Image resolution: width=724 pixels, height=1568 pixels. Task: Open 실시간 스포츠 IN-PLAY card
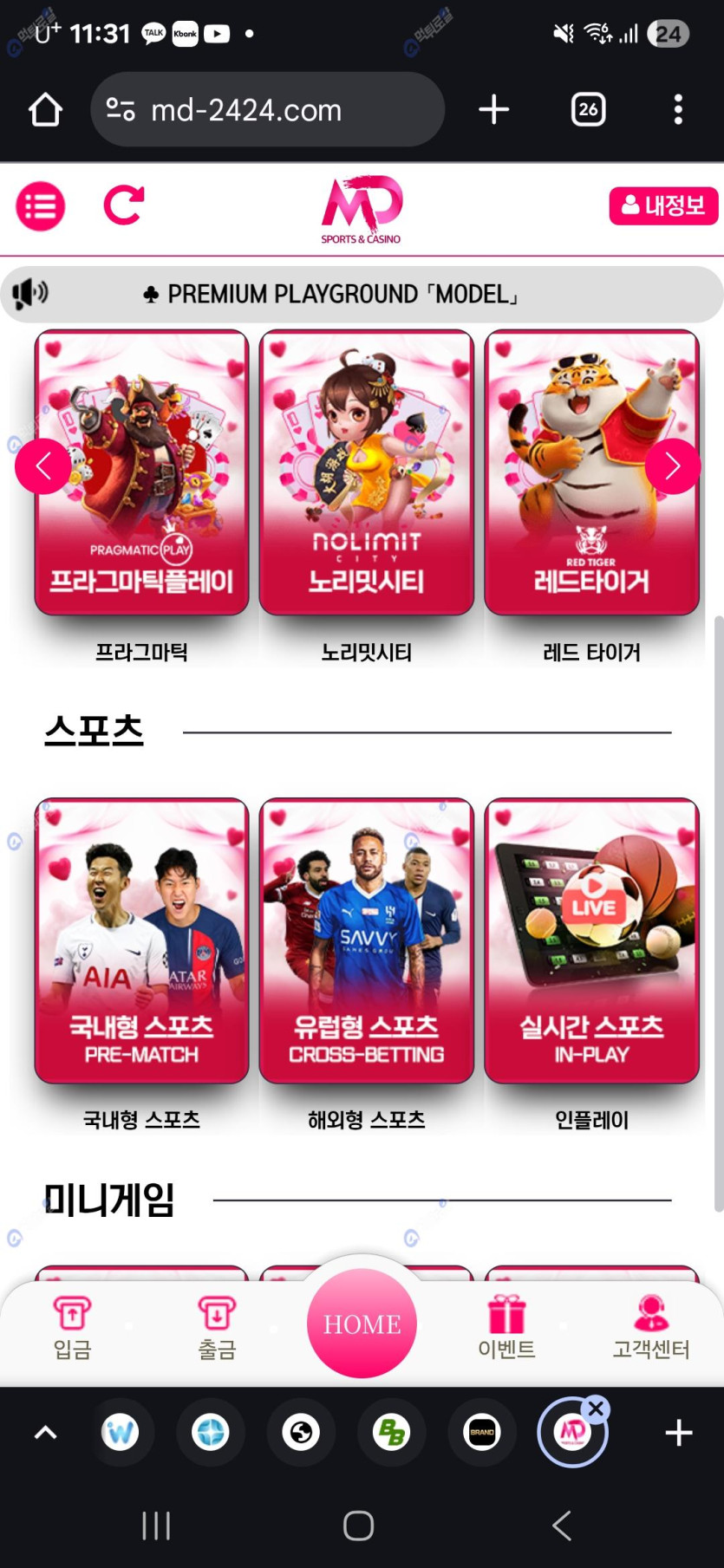(591, 940)
